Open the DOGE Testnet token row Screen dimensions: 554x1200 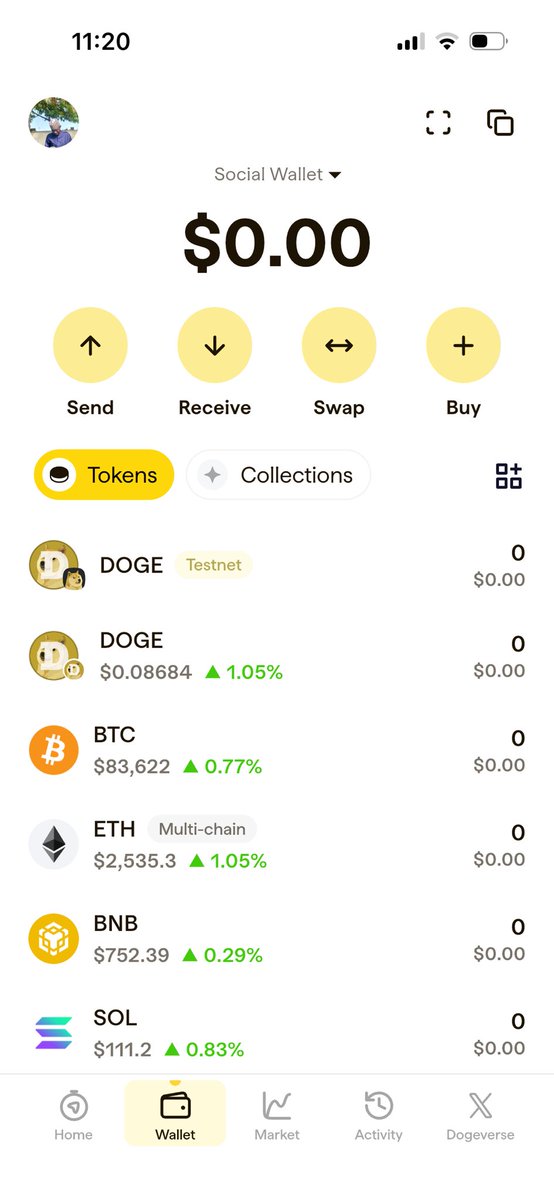coord(277,565)
